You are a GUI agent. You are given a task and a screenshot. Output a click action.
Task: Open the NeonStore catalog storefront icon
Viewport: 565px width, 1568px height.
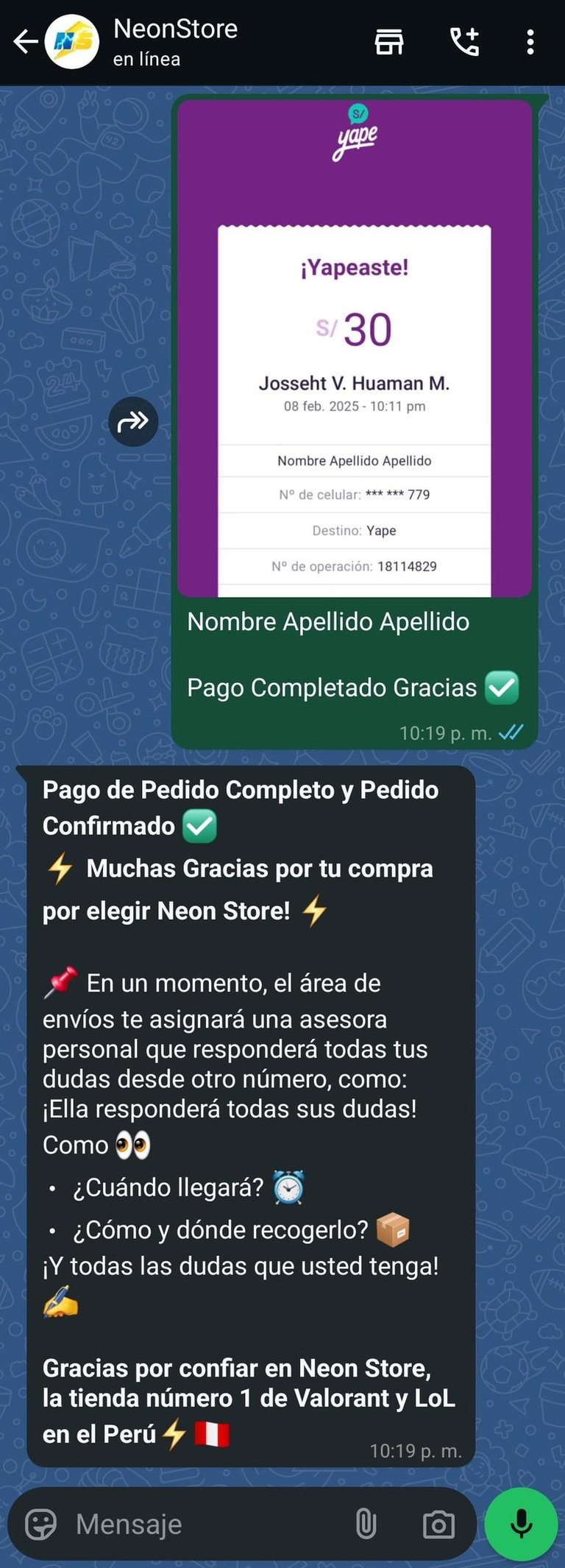(389, 42)
